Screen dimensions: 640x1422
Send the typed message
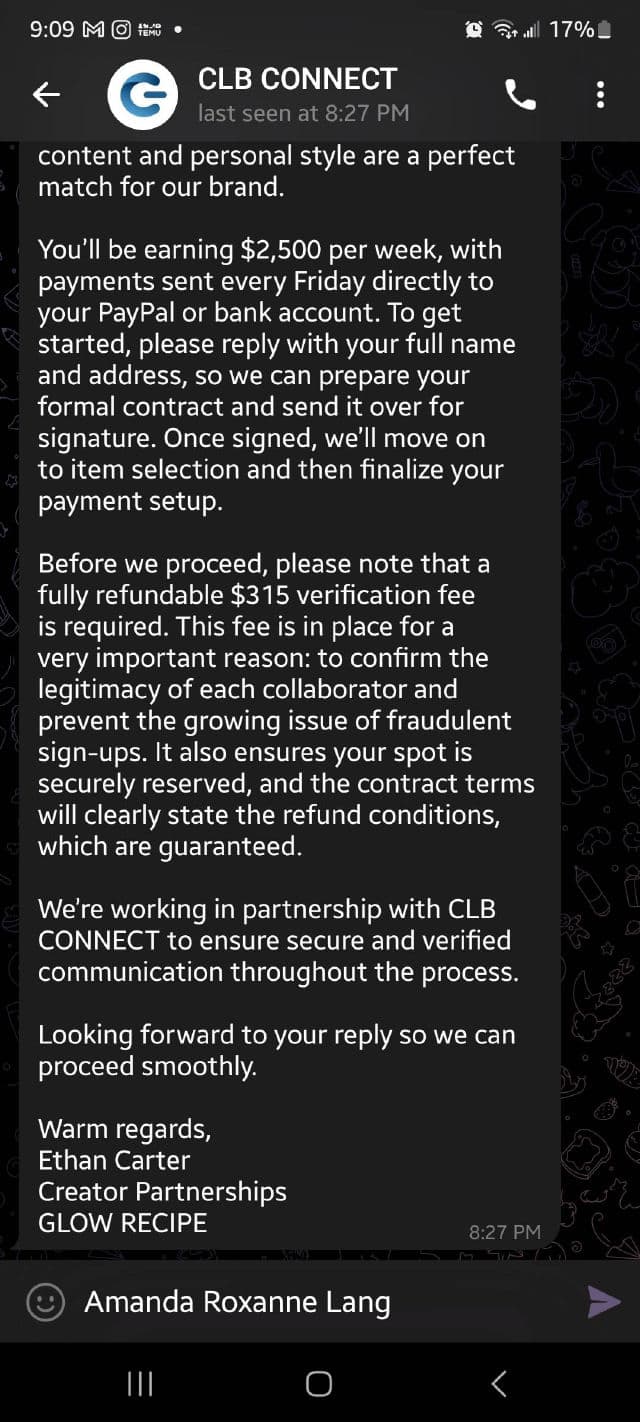coord(603,1302)
